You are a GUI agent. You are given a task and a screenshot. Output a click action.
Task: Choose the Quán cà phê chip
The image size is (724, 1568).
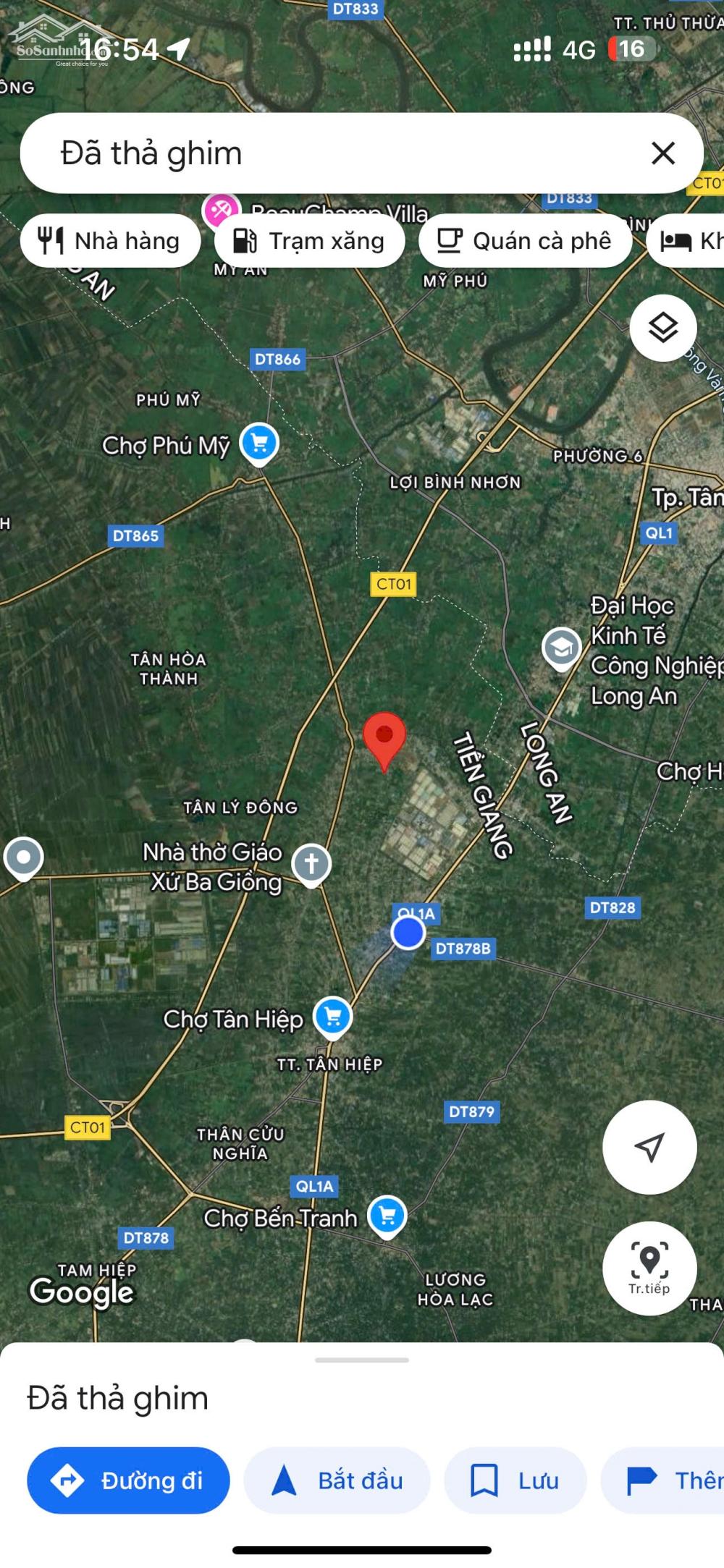526,241
